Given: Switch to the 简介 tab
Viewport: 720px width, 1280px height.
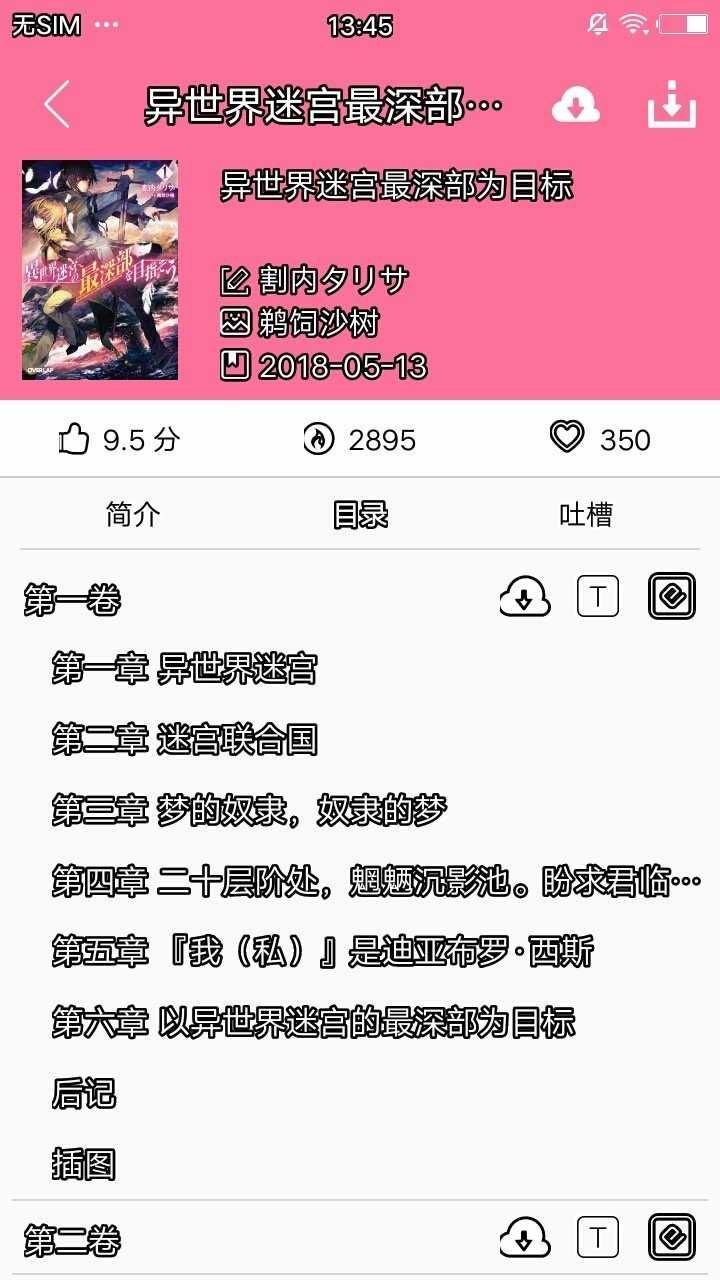Looking at the screenshot, I should pos(133,515).
